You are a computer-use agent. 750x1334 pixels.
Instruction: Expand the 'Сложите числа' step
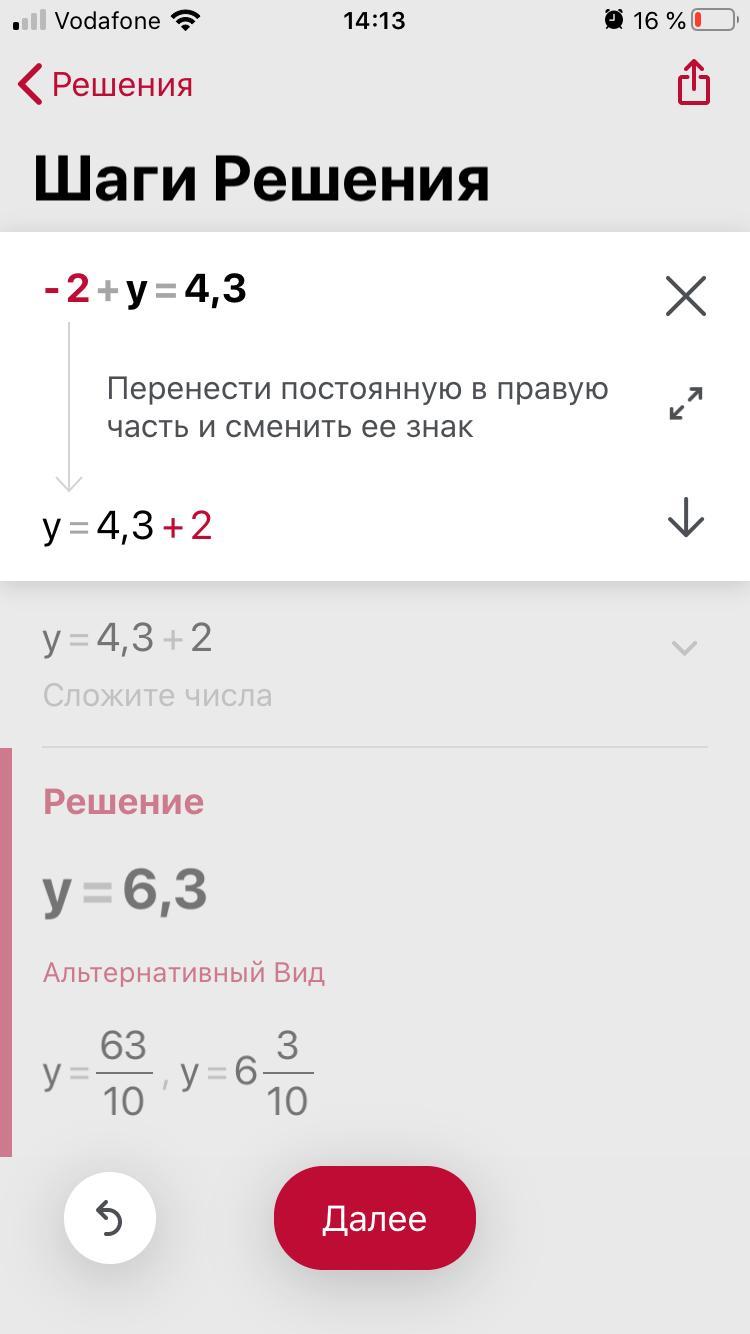684,648
